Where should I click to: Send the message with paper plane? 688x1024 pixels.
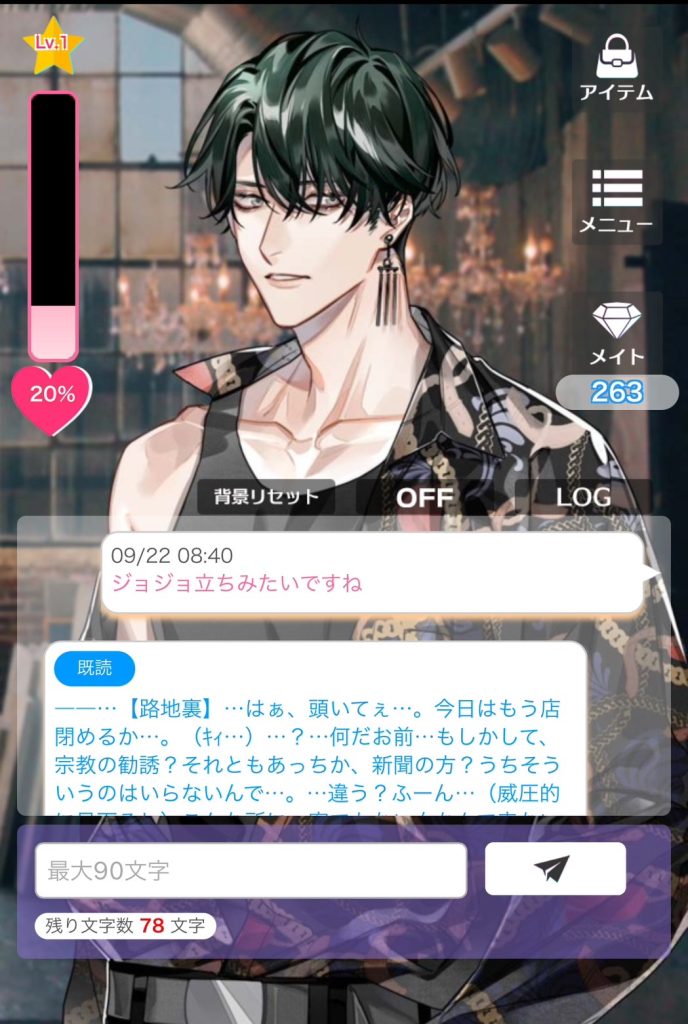pyautogui.click(x=555, y=869)
